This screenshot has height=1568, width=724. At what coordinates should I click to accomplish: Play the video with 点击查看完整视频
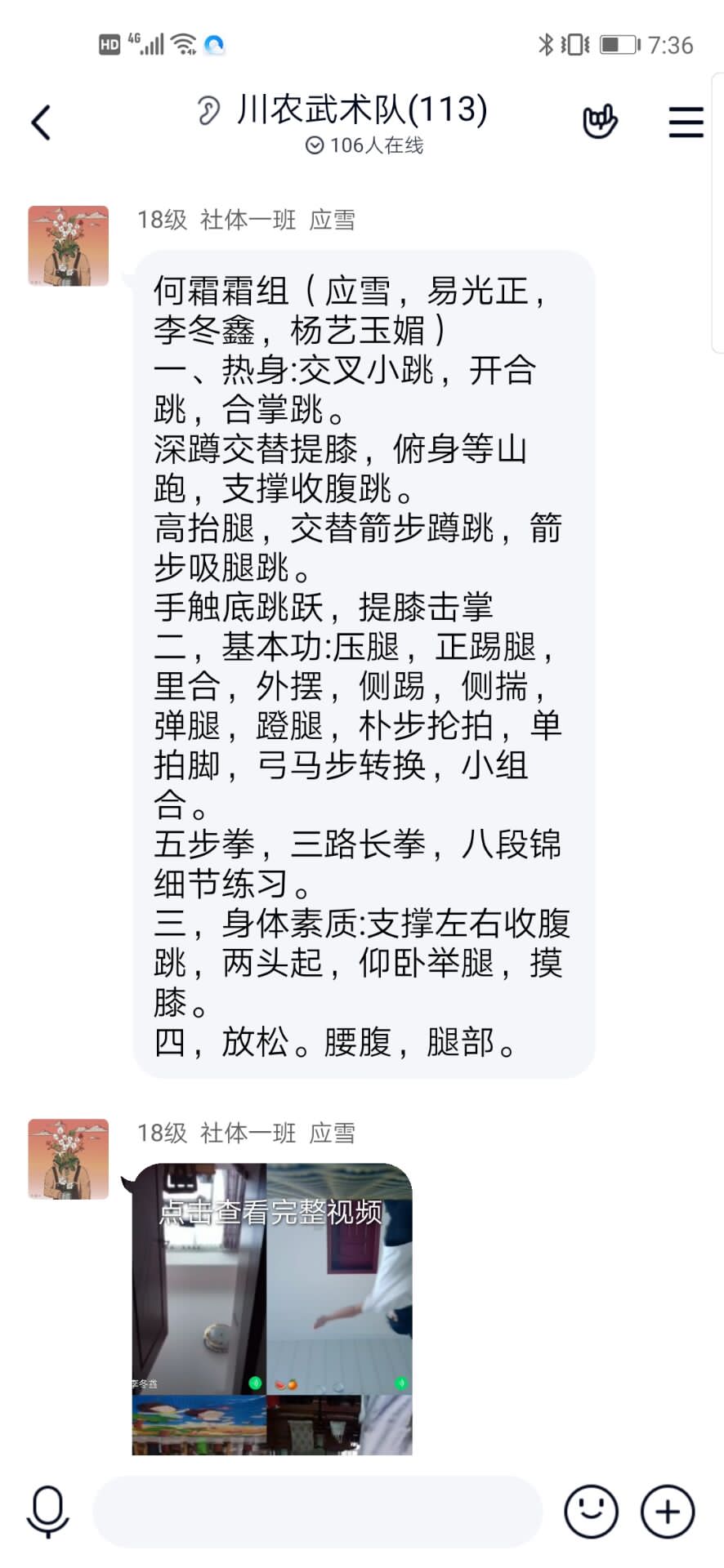pyautogui.click(x=272, y=1308)
